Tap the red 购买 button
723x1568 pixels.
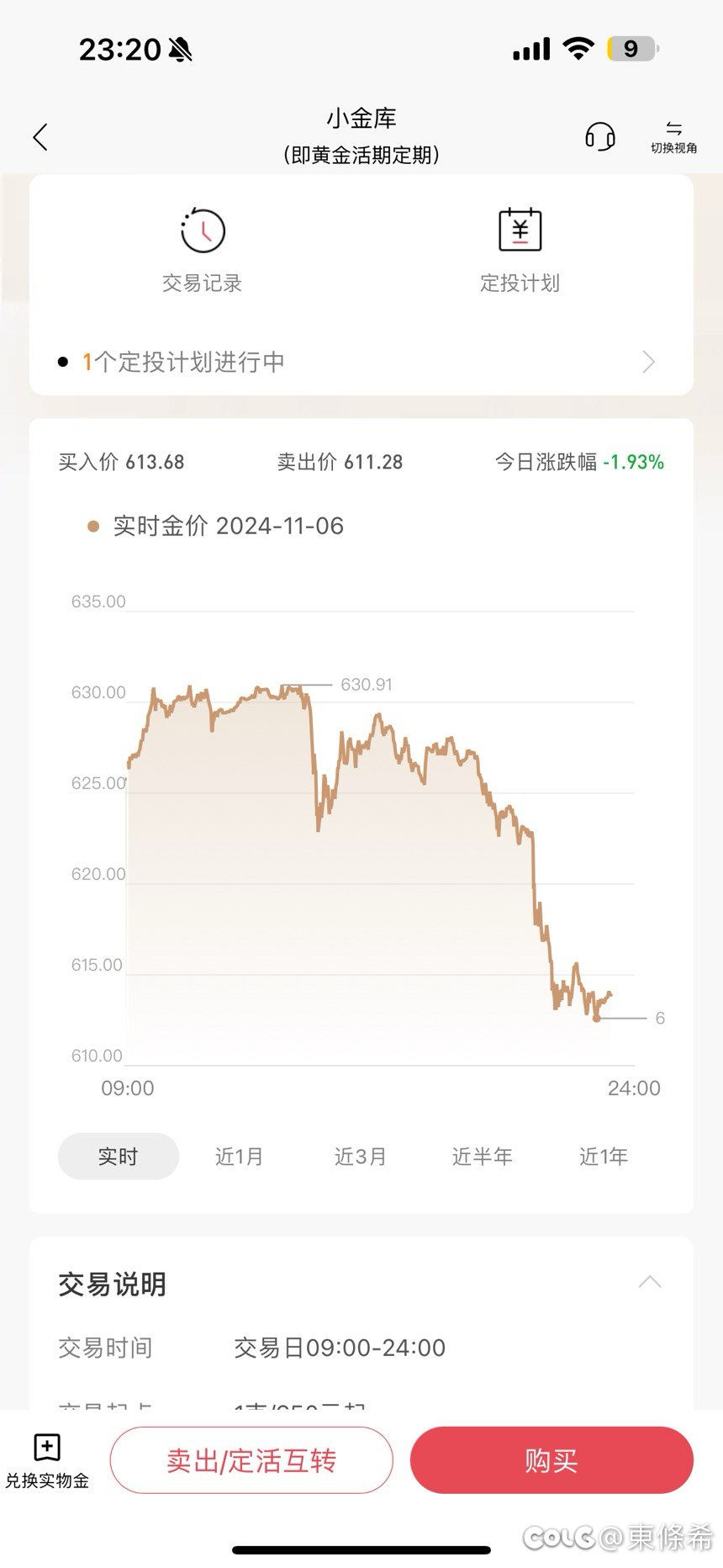pos(551,1460)
